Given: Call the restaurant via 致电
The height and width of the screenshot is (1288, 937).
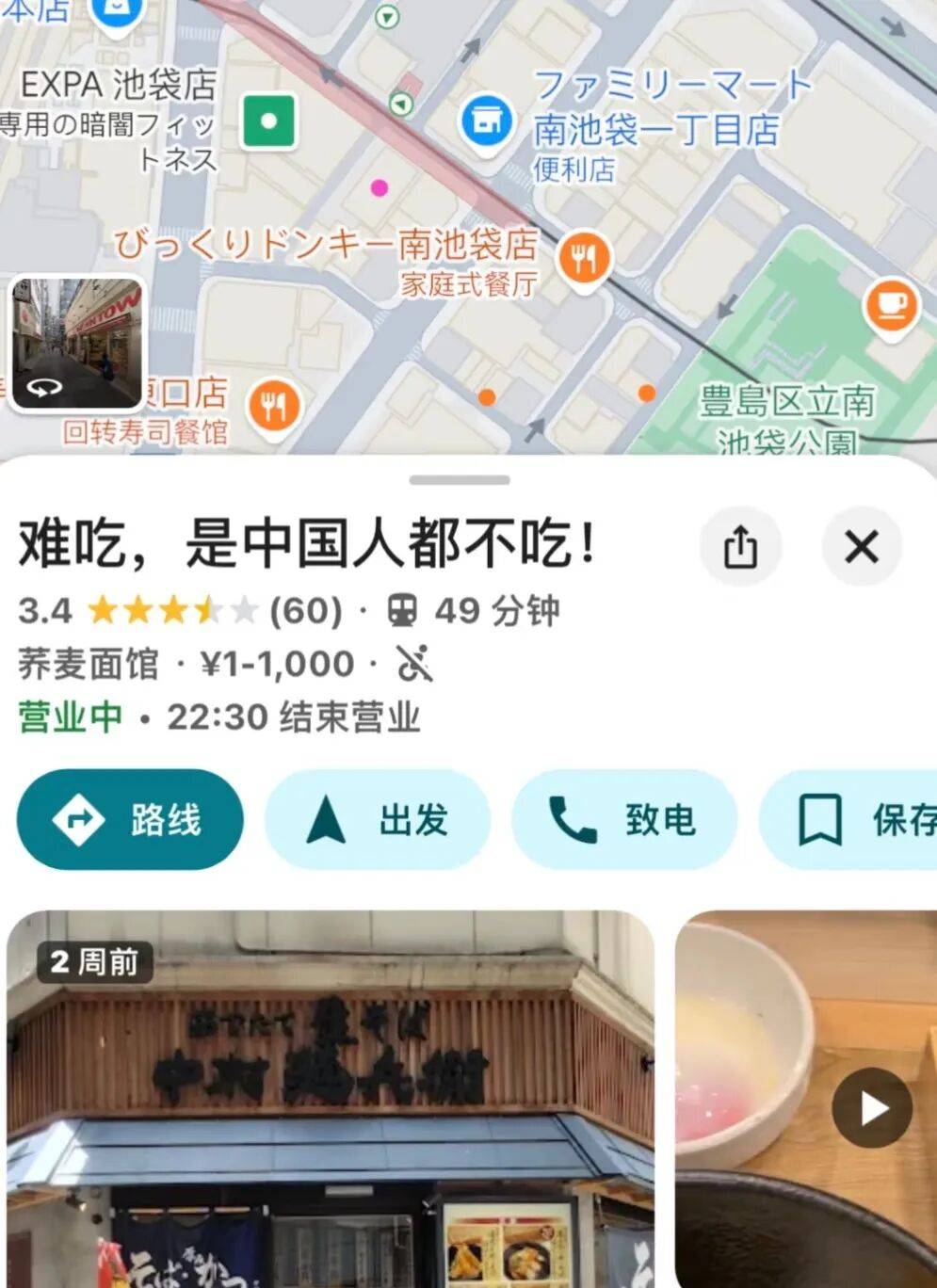Looking at the screenshot, I should coord(623,819).
